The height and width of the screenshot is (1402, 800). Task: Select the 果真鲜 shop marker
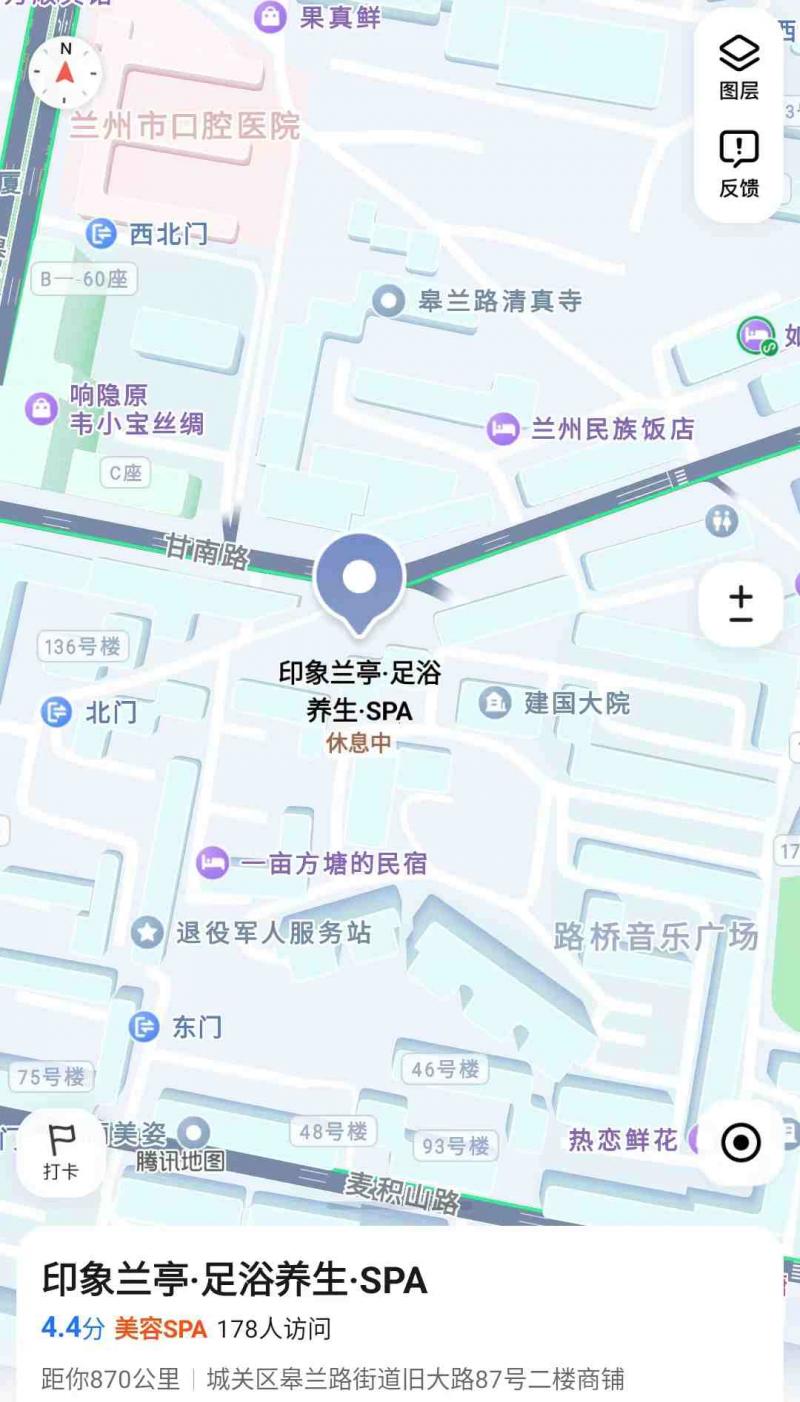click(x=270, y=17)
